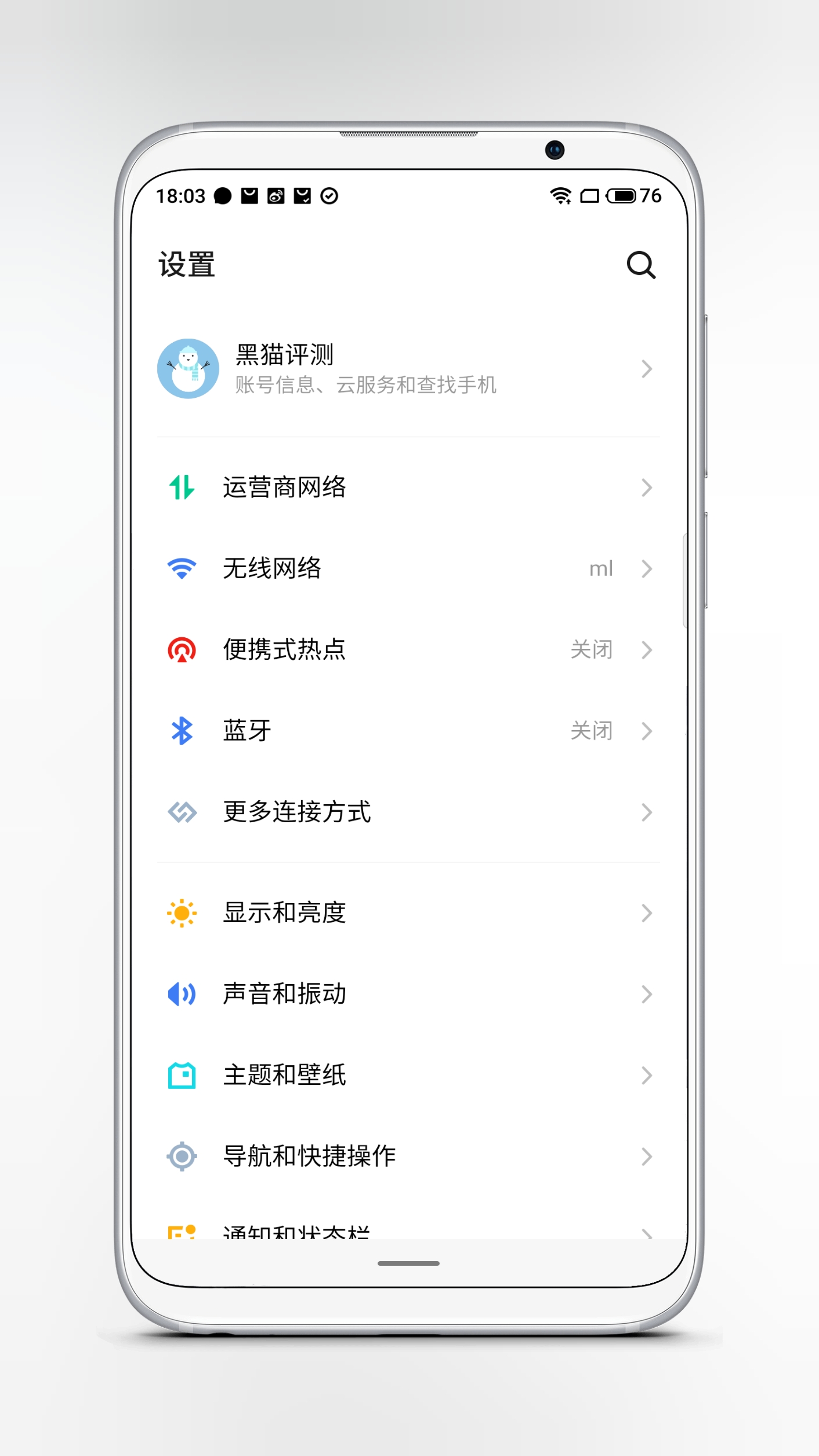Open 导航和快捷操作 settings
Viewport: 819px width, 1456px height.
tap(406, 1156)
